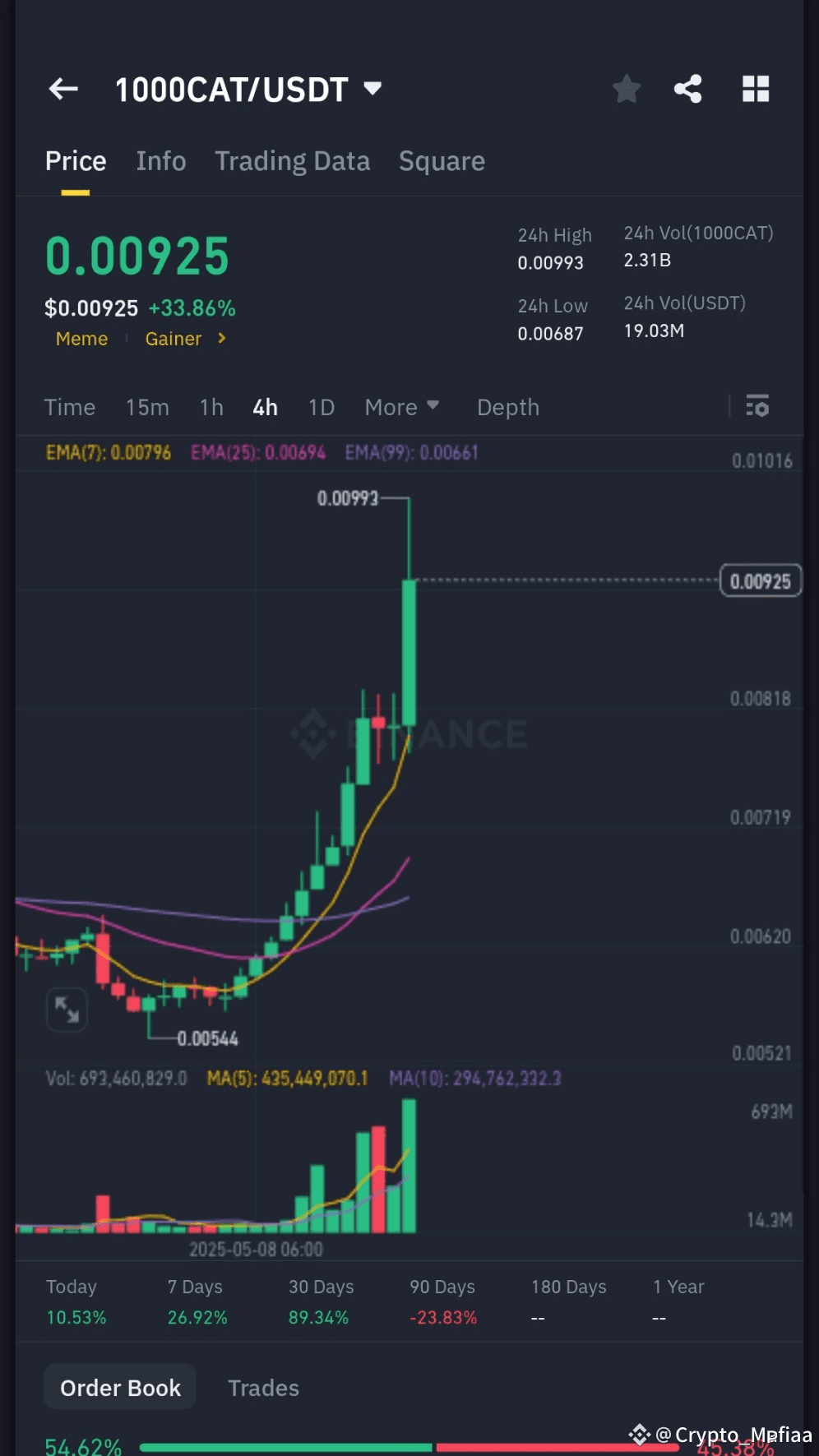The image size is (819, 1456).
Task: Select the Time chart view
Action: point(70,407)
